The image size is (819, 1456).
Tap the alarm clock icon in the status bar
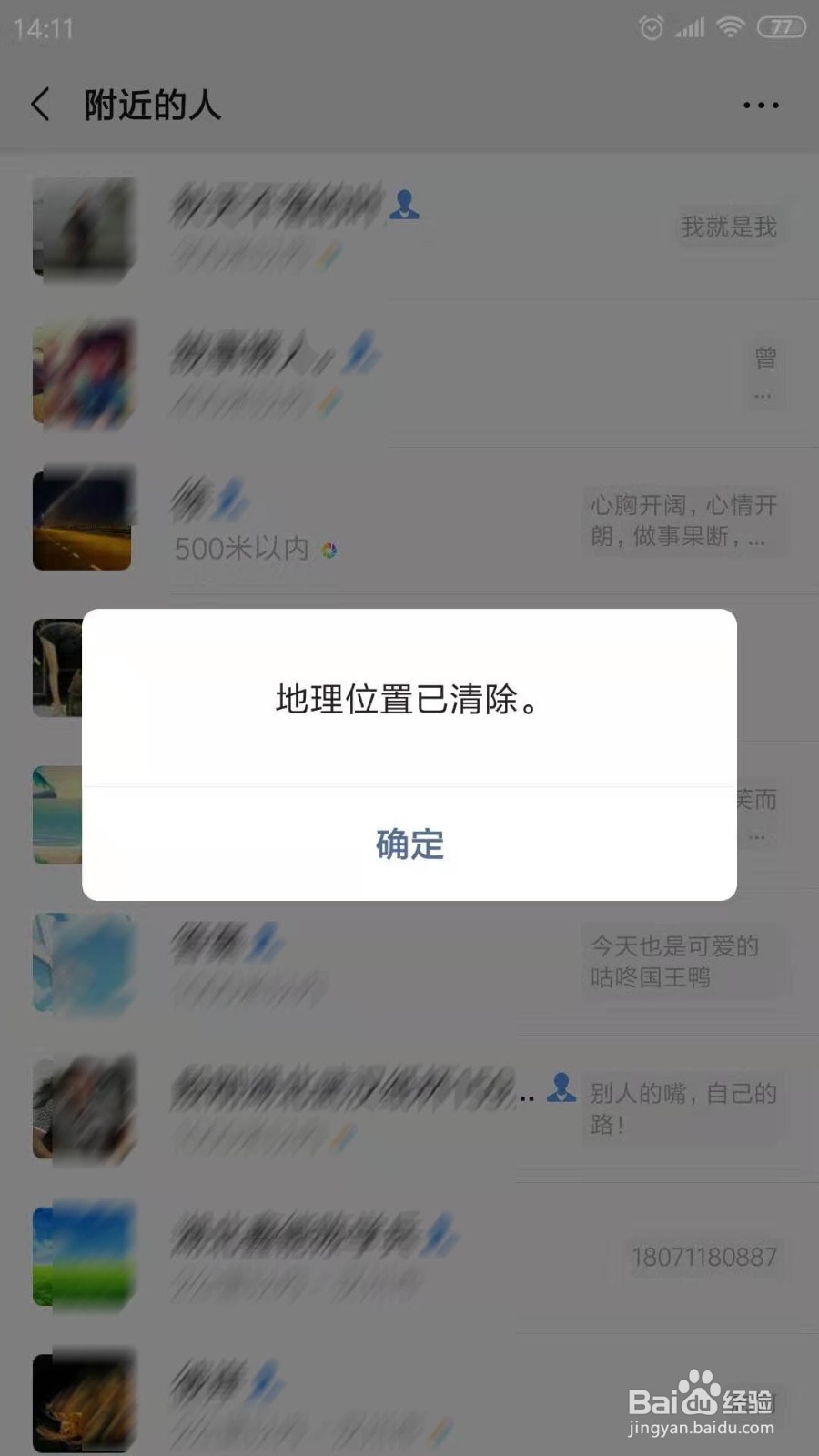tap(650, 27)
